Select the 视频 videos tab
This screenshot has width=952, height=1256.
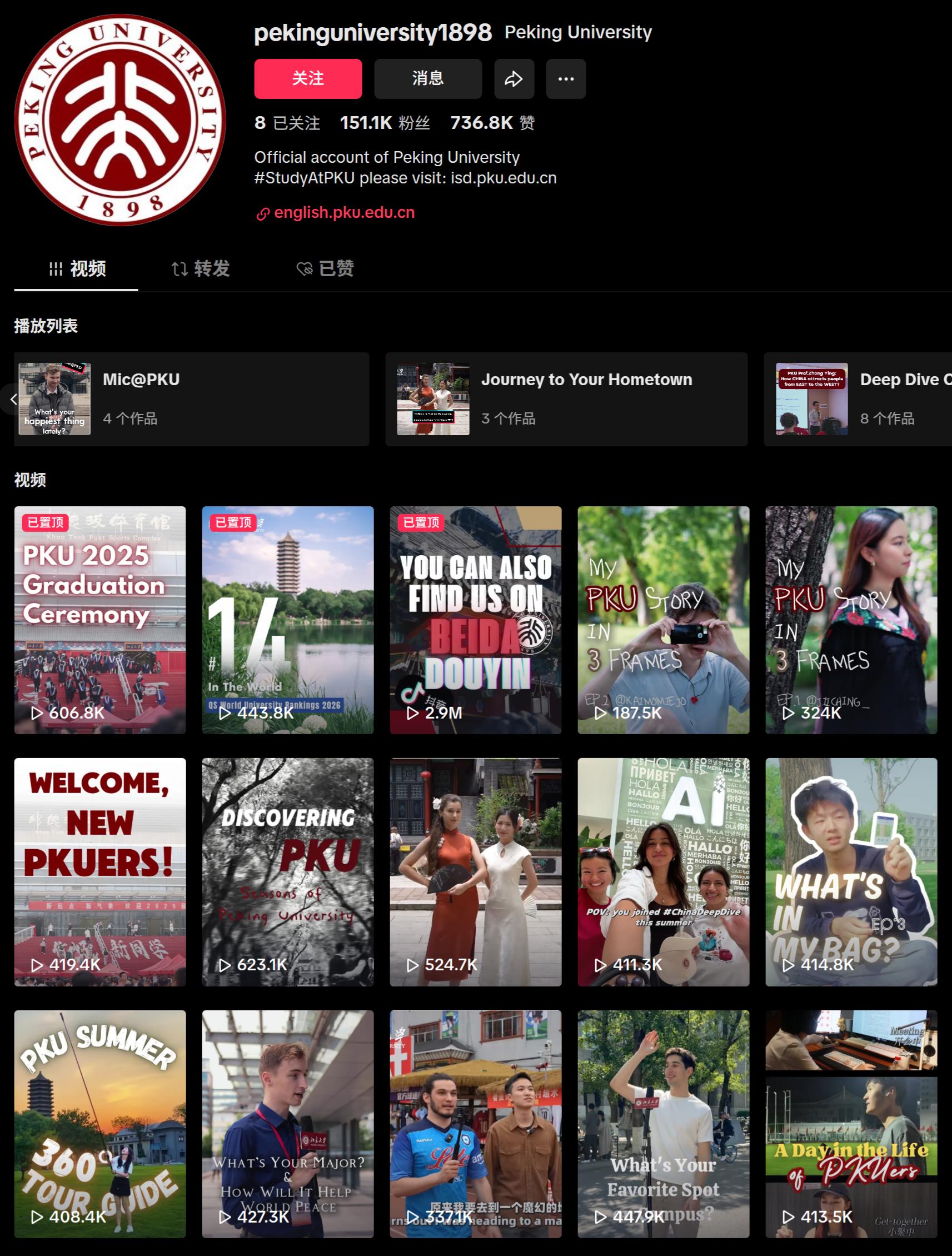tap(77, 268)
